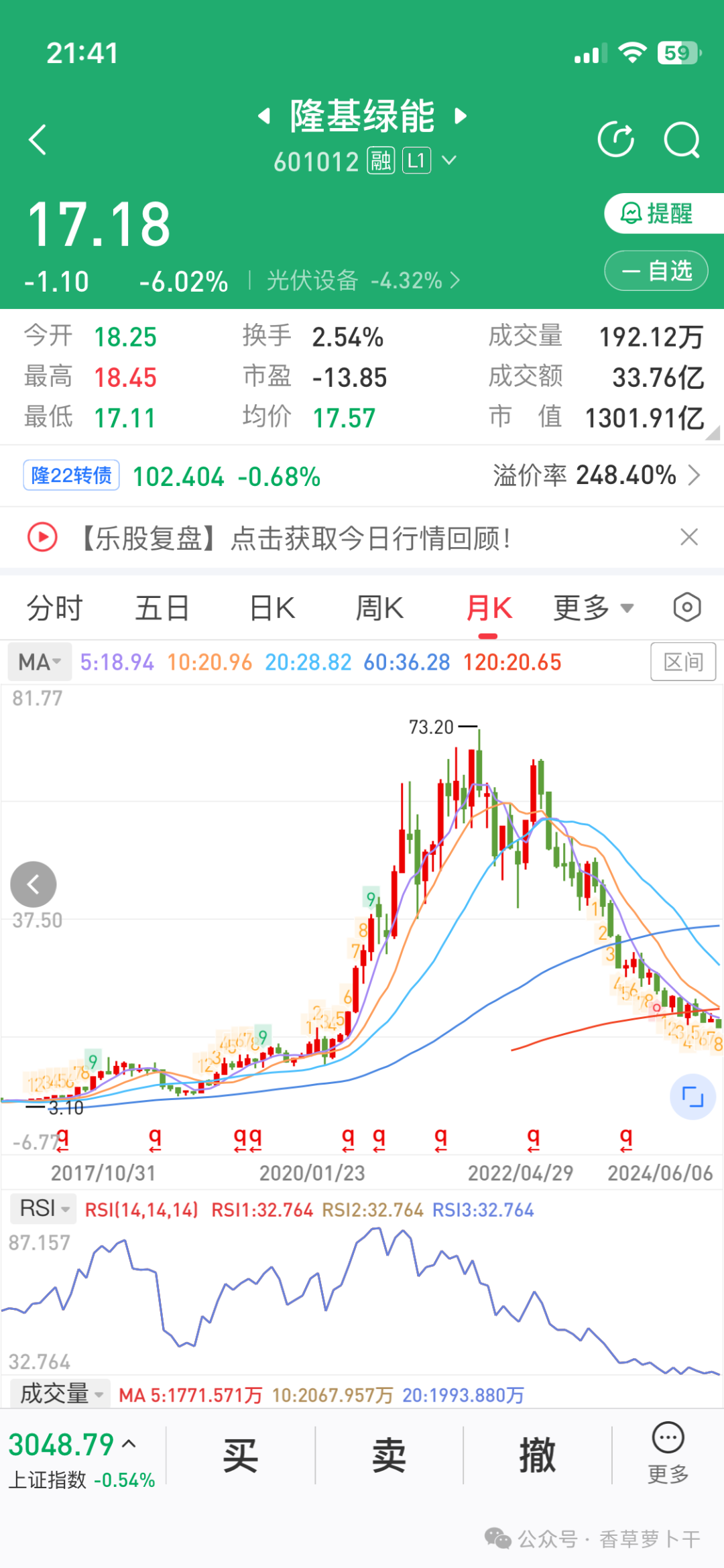Open 隆22转债 convertible bond details
724x1568 pixels.
(x=71, y=475)
